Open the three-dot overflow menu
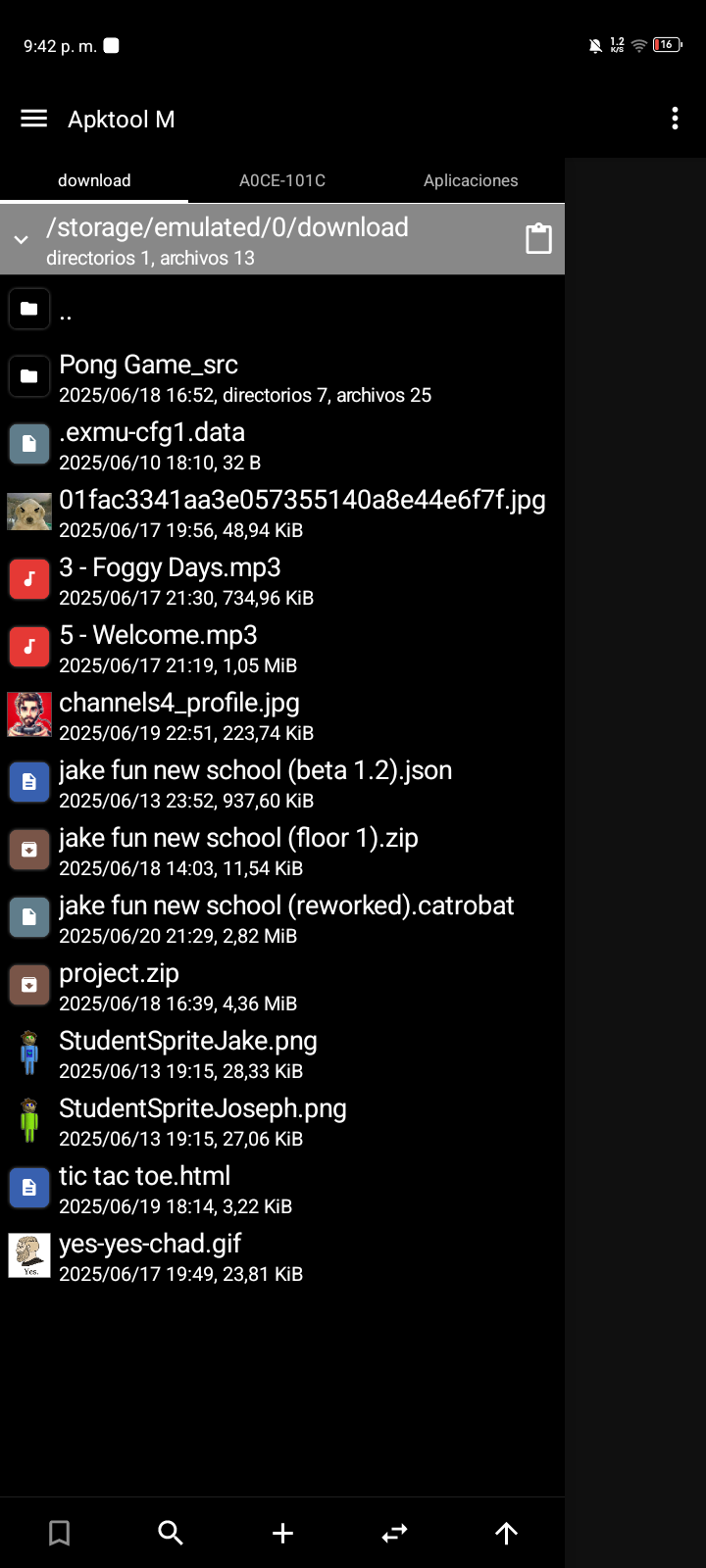 tap(675, 119)
